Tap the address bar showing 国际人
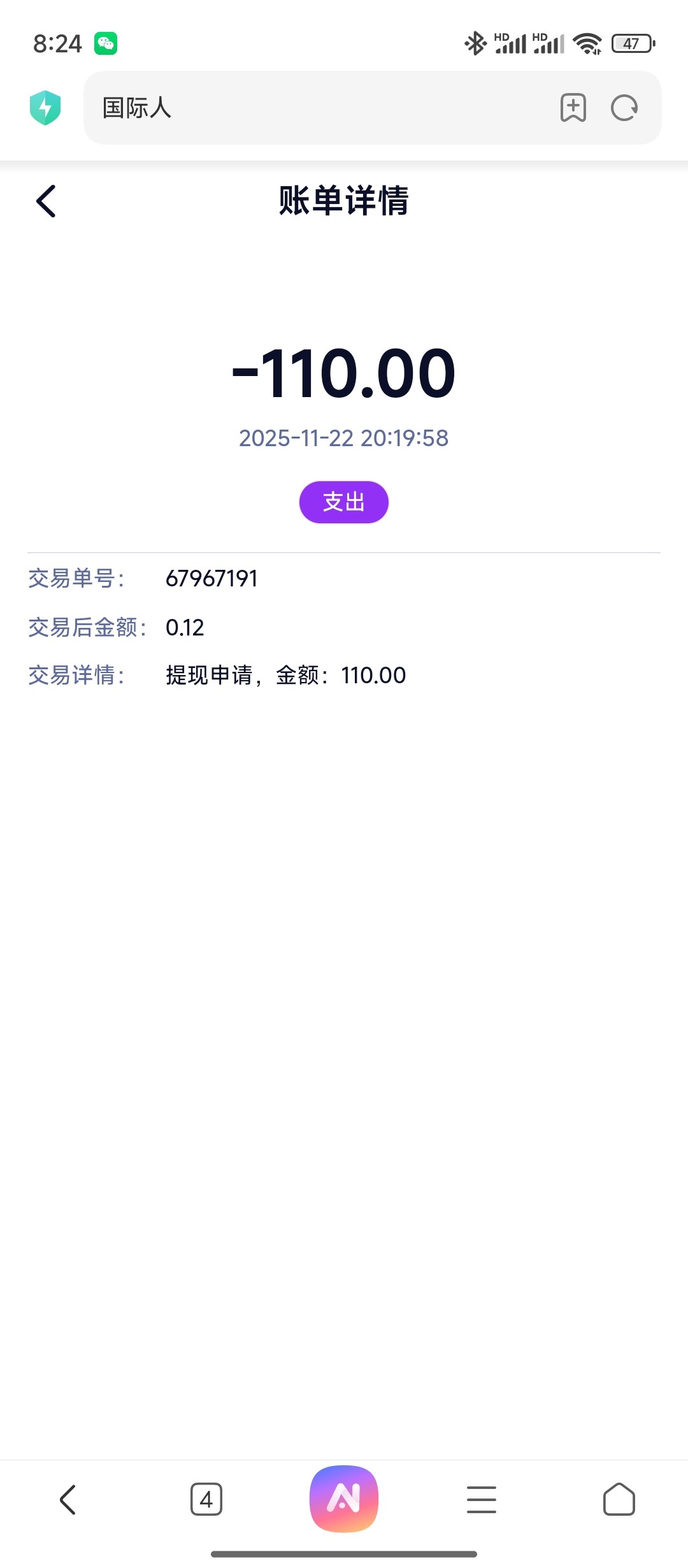The image size is (688, 1568). pyautogui.click(x=319, y=108)
